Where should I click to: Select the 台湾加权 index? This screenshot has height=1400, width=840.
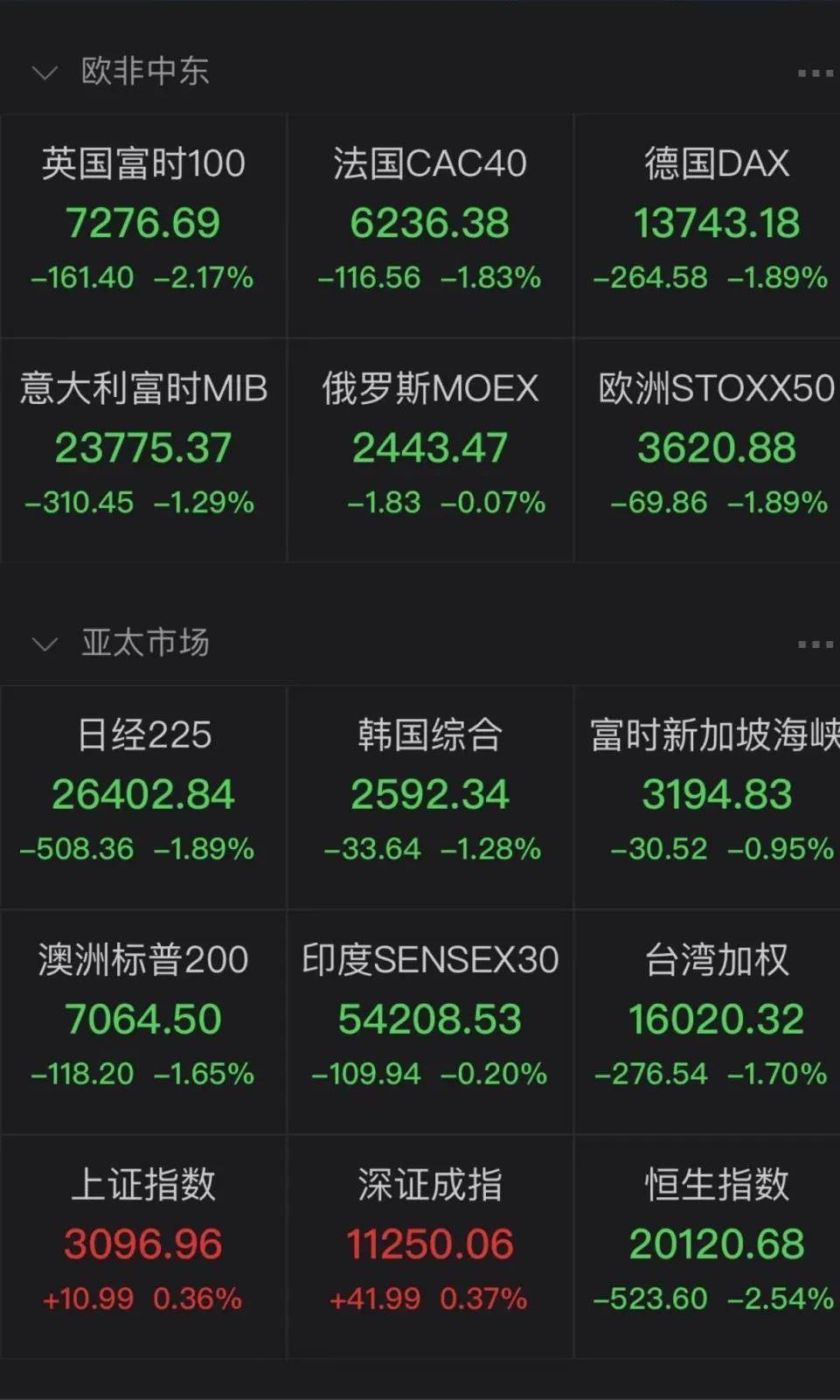tap(707, 1021)
